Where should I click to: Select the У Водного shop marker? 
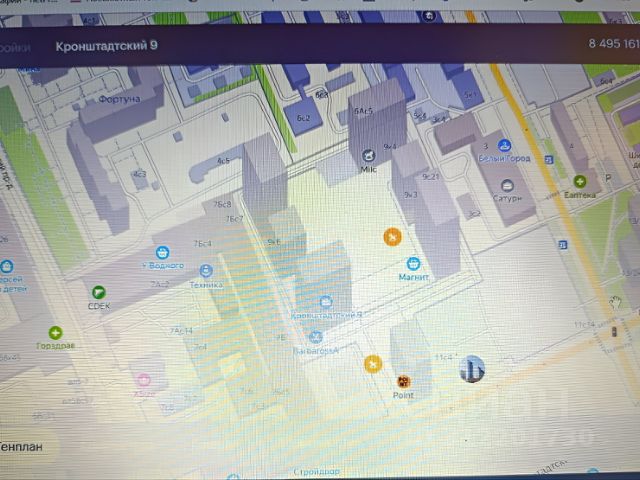tap(162, 252)
